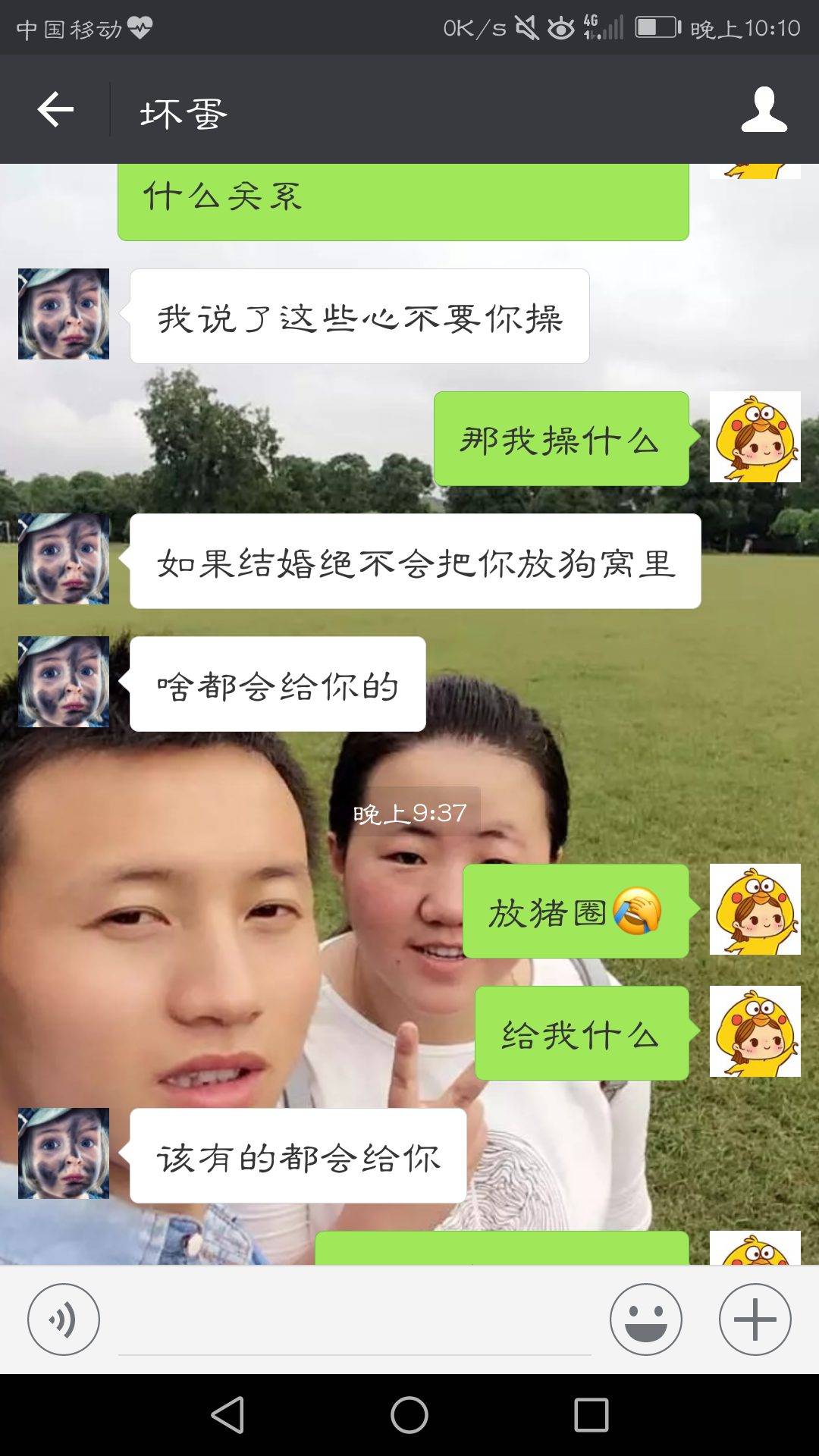819x1456 pixels.
Task: Tap contact avatar beside 我说了这些心不要你操
Action: point(64,314)
